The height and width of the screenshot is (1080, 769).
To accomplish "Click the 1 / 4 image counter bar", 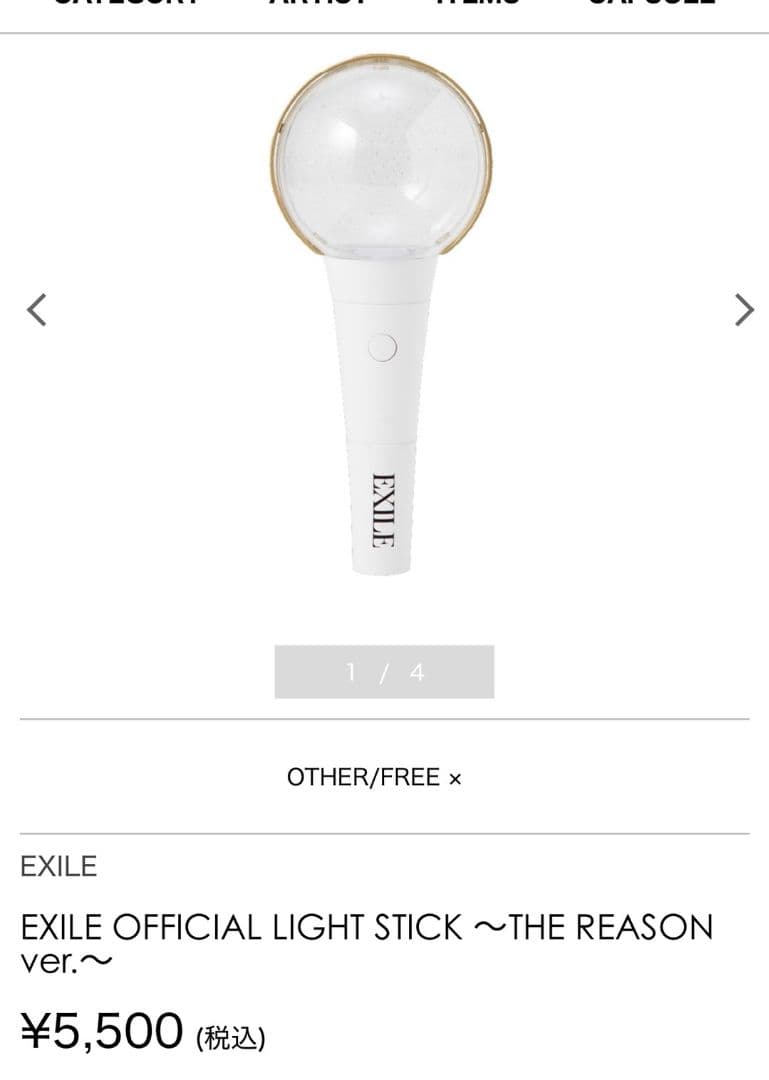I will [385, 672].
